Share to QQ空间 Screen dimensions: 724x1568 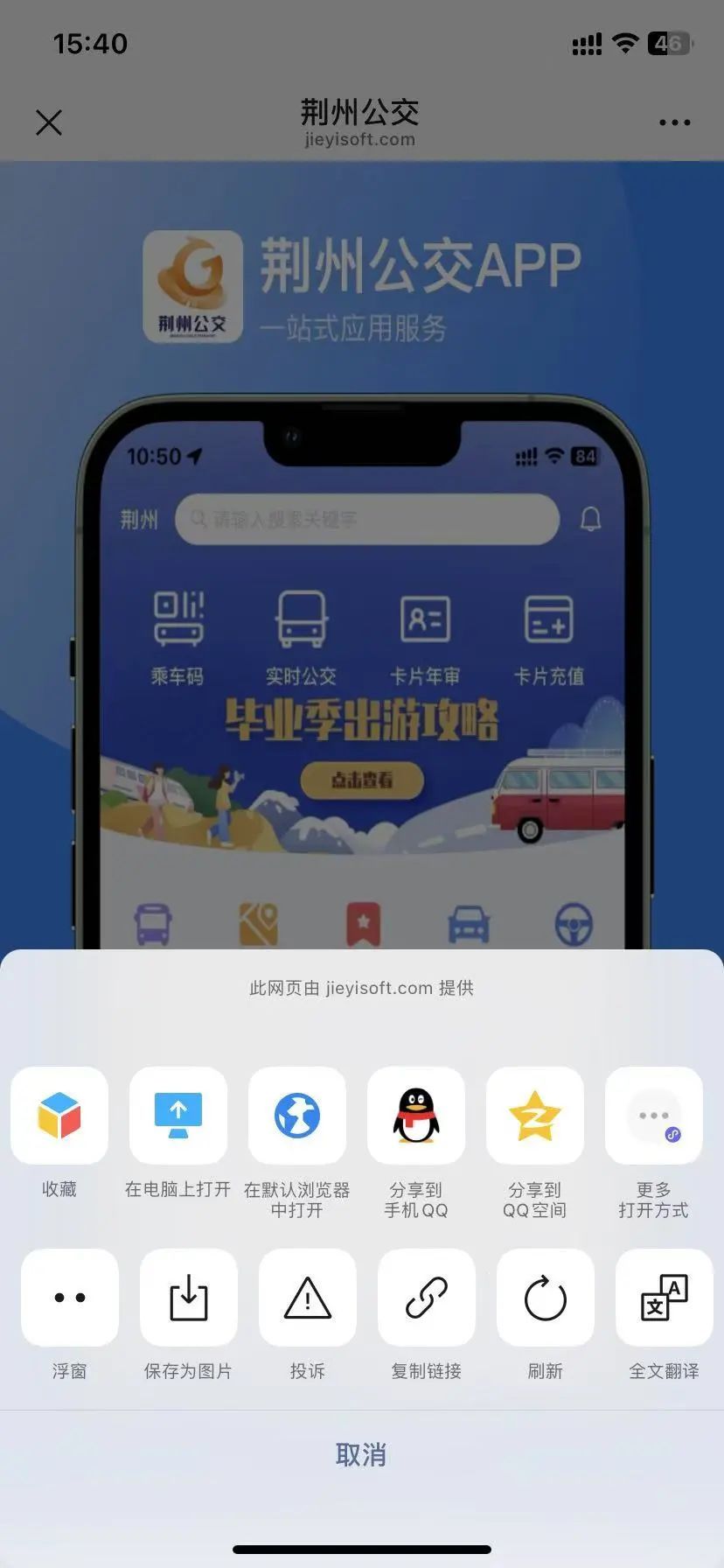[x=535, y=1116]
